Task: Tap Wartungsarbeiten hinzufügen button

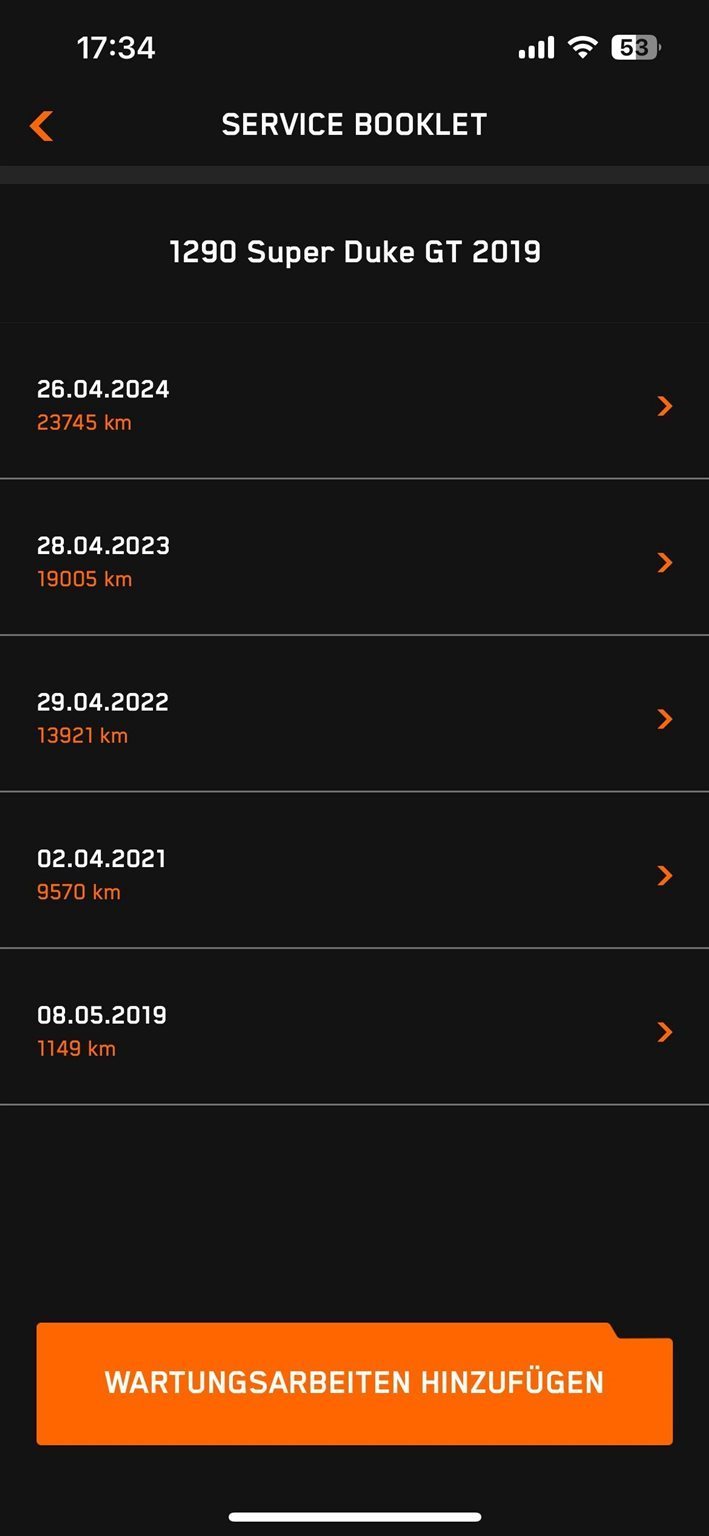Action: pyautogui.click(x=354, y=1383)
